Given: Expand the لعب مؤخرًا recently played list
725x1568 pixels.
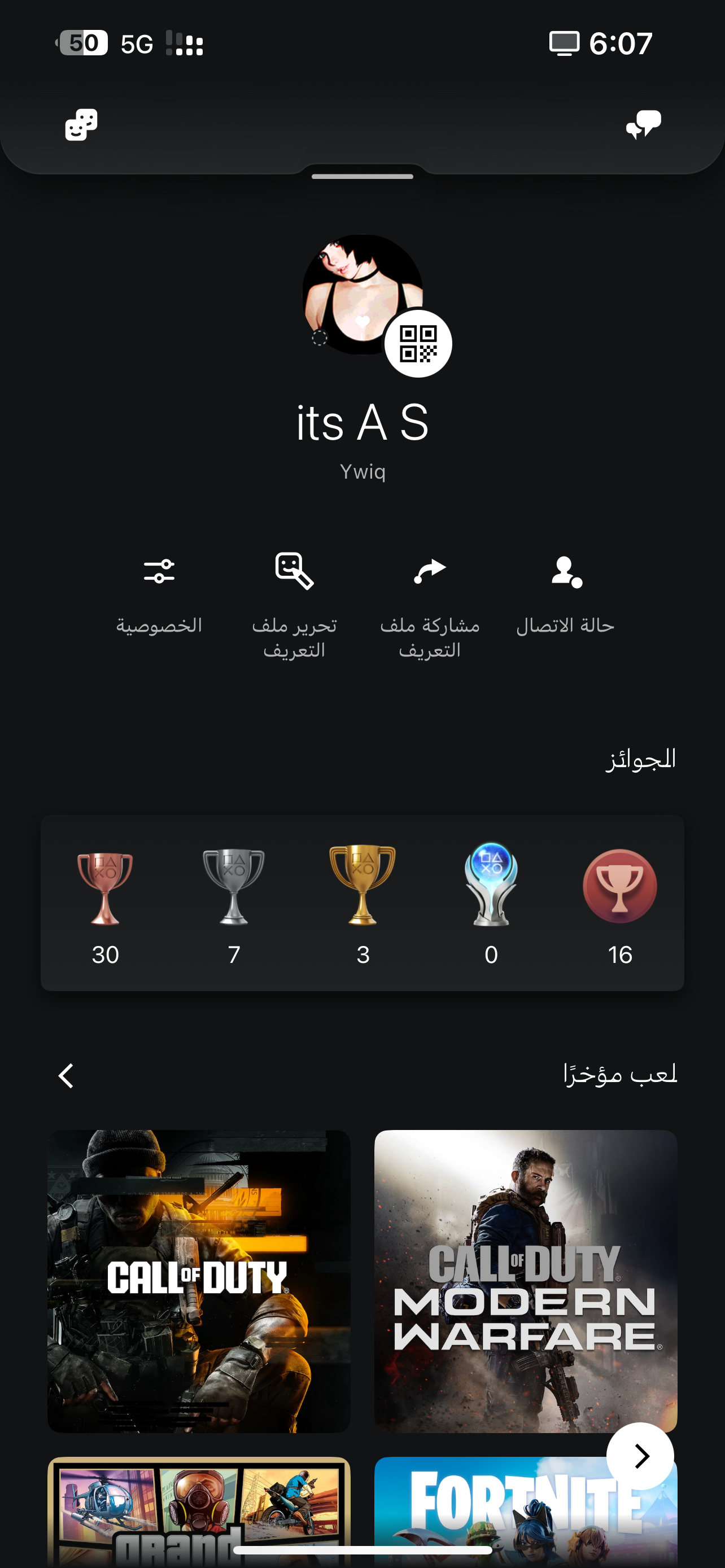Looking at the screenshot, I should (x=67, y=1076).
